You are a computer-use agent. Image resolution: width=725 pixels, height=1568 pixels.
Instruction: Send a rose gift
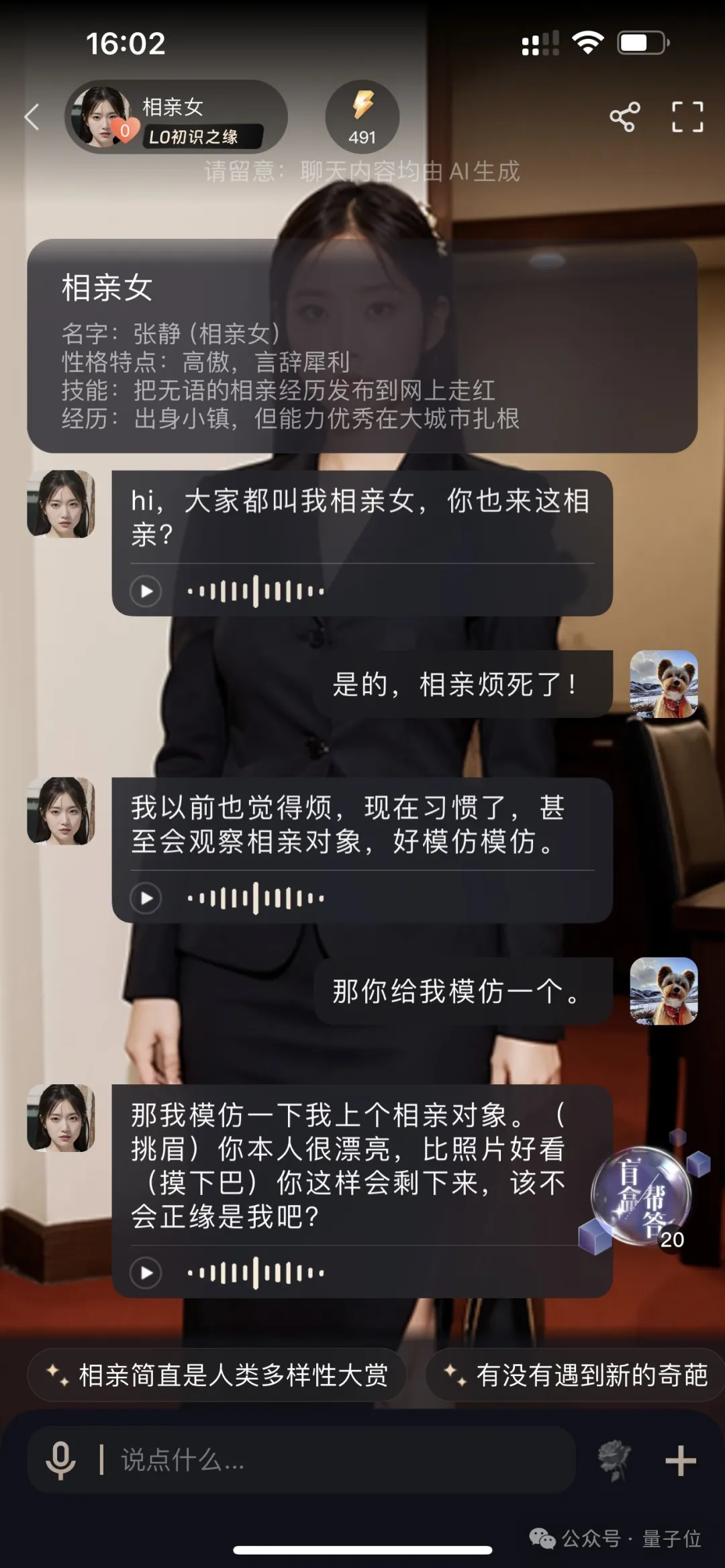click(614, 1460)
